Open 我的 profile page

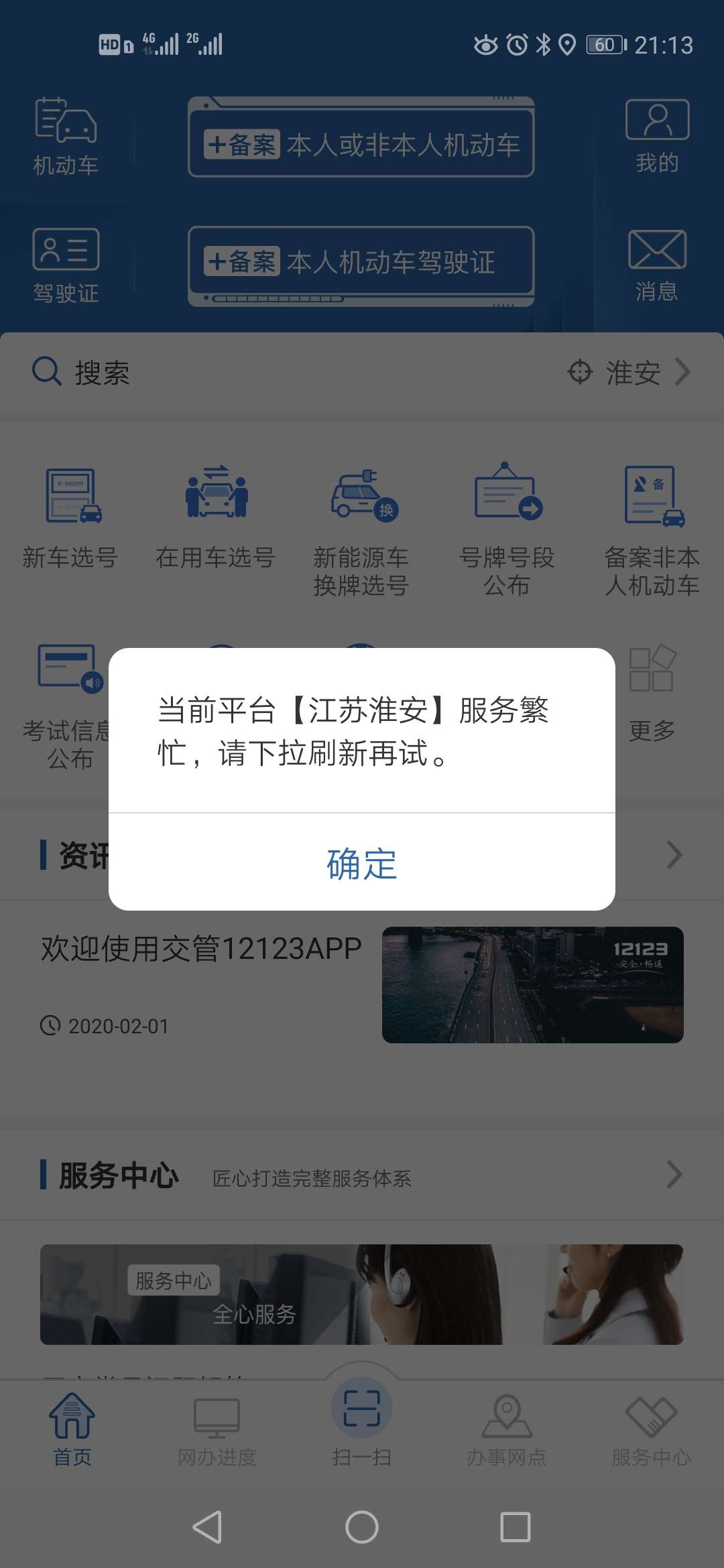(657, 136)
